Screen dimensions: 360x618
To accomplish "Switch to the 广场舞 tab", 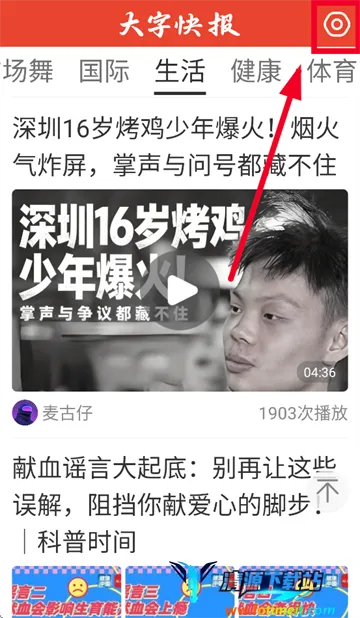I will [27, 71].
